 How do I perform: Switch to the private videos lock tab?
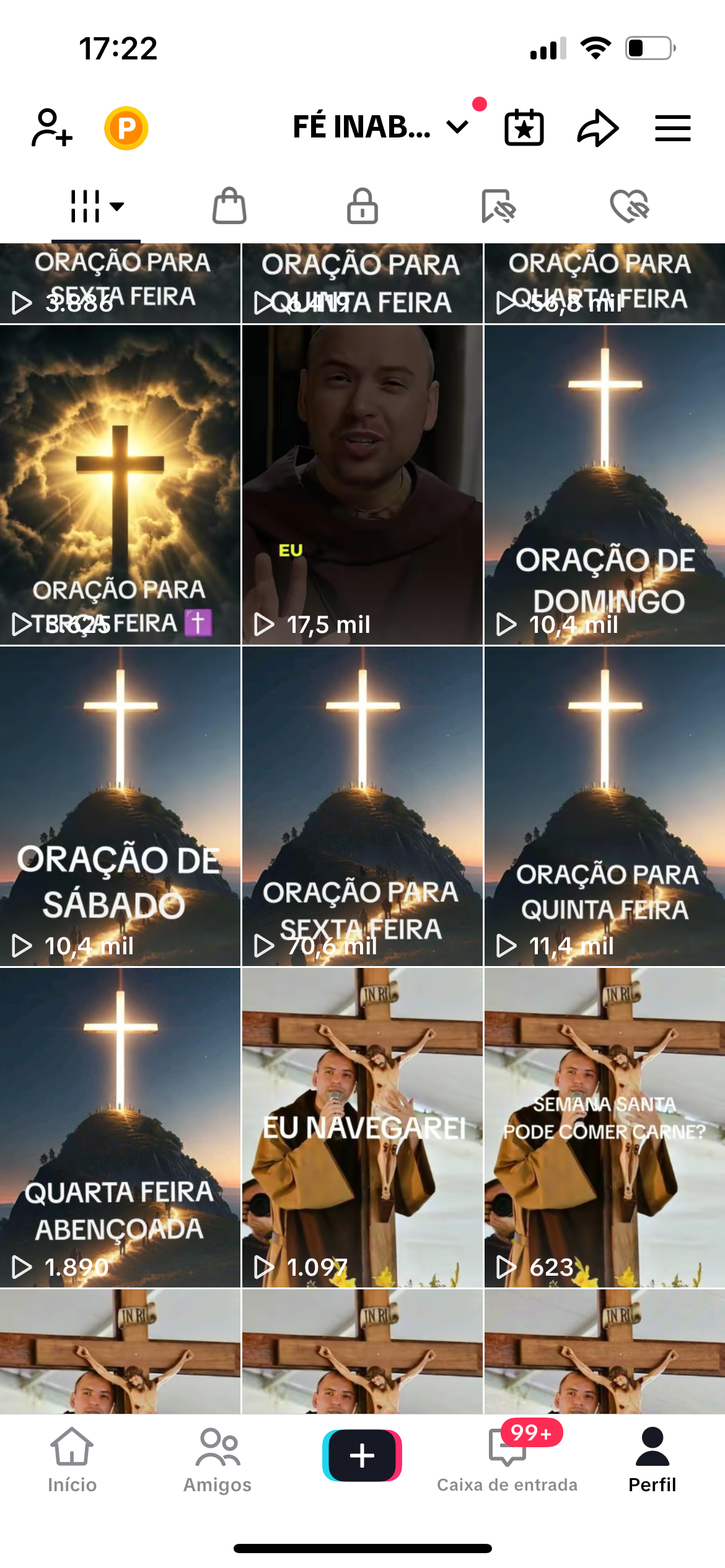(362, 206)
